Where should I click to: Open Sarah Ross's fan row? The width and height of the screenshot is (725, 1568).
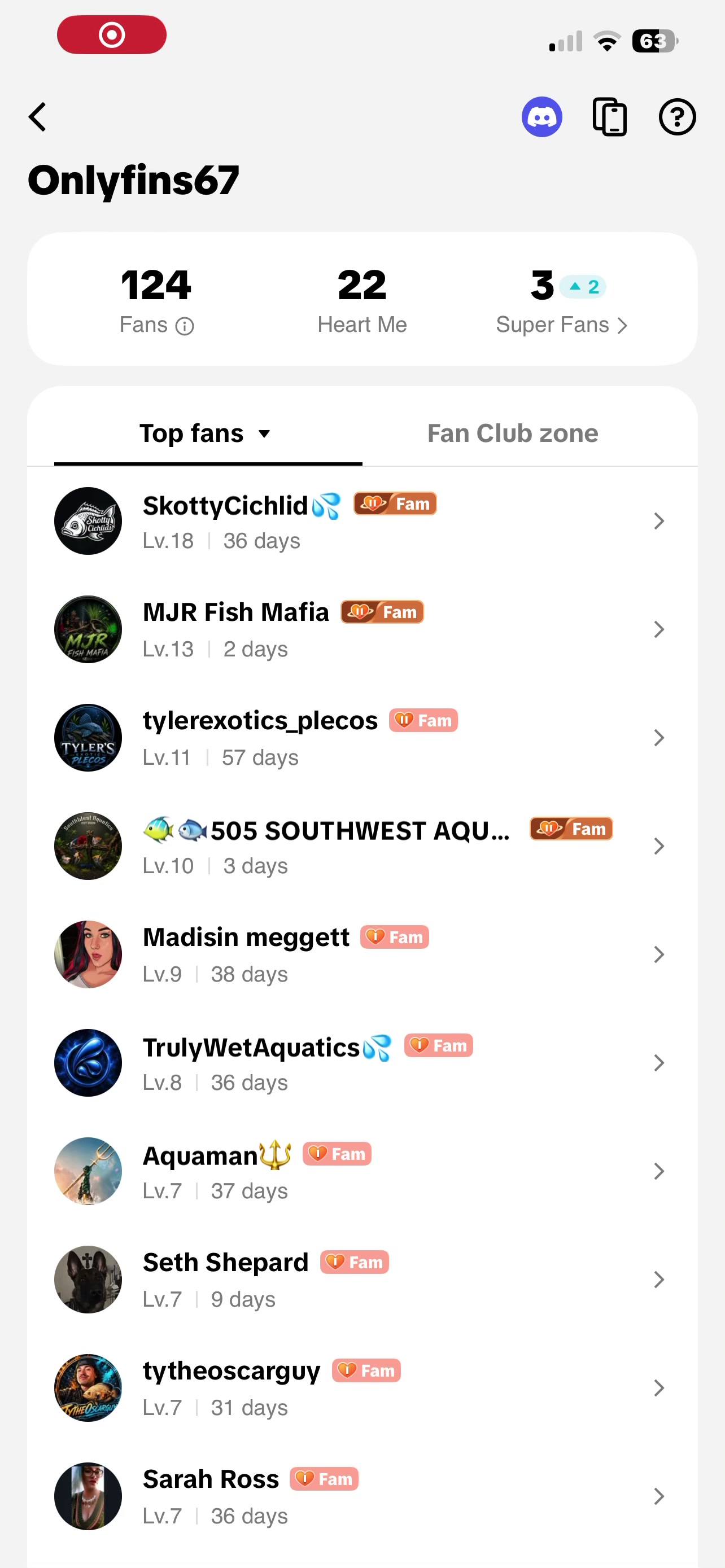(362, 1496)
